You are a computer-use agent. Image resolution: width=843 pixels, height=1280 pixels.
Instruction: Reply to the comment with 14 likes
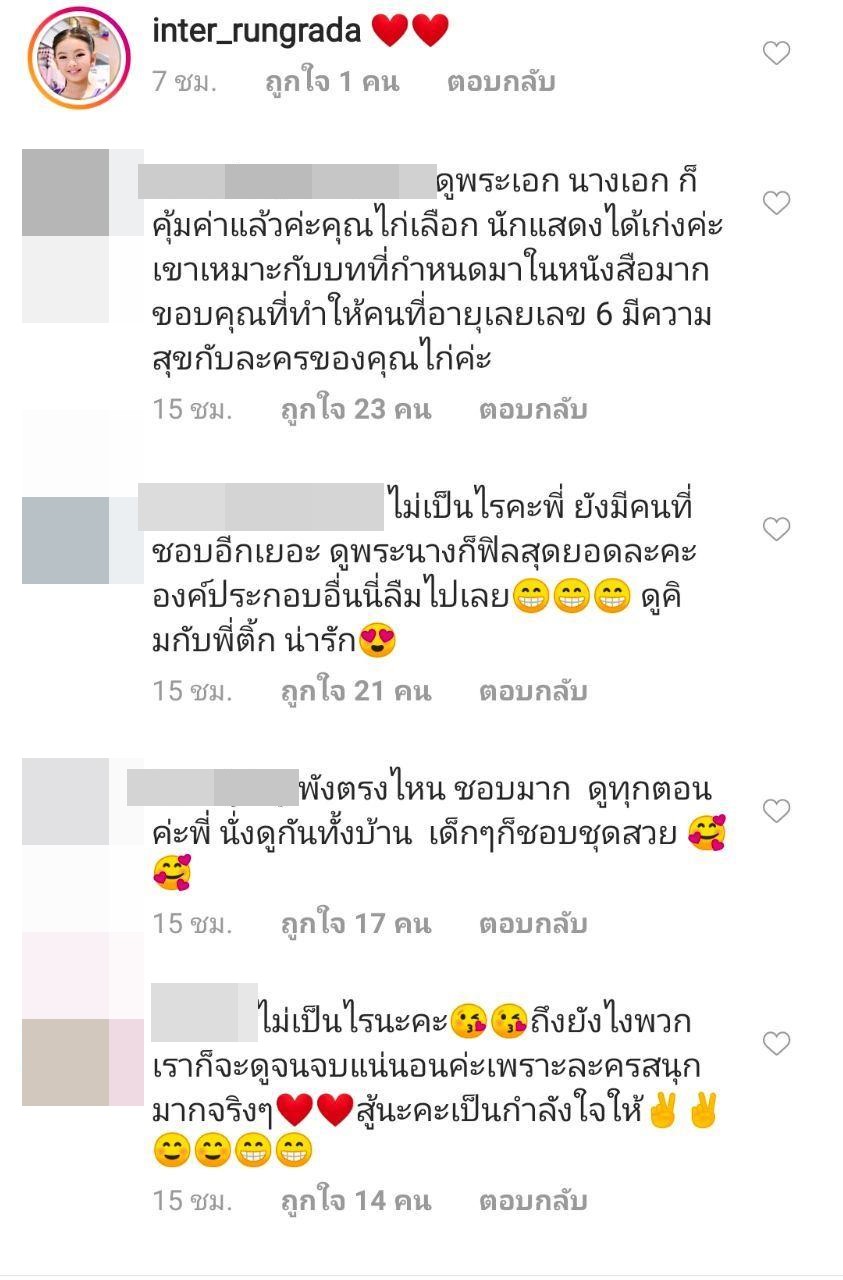tap(532, 1200)
